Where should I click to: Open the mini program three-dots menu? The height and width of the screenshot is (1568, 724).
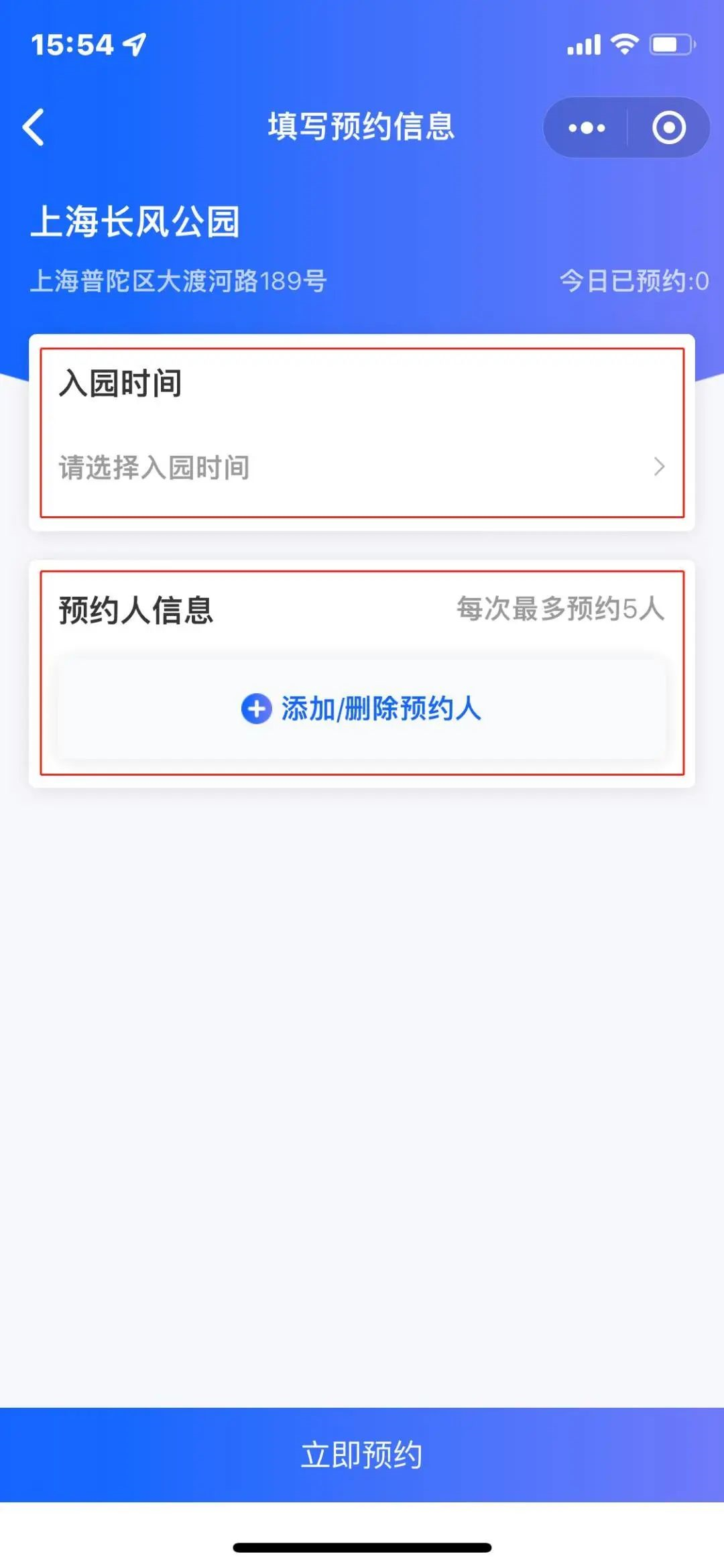pyautogui.click(x=587, y=127)
